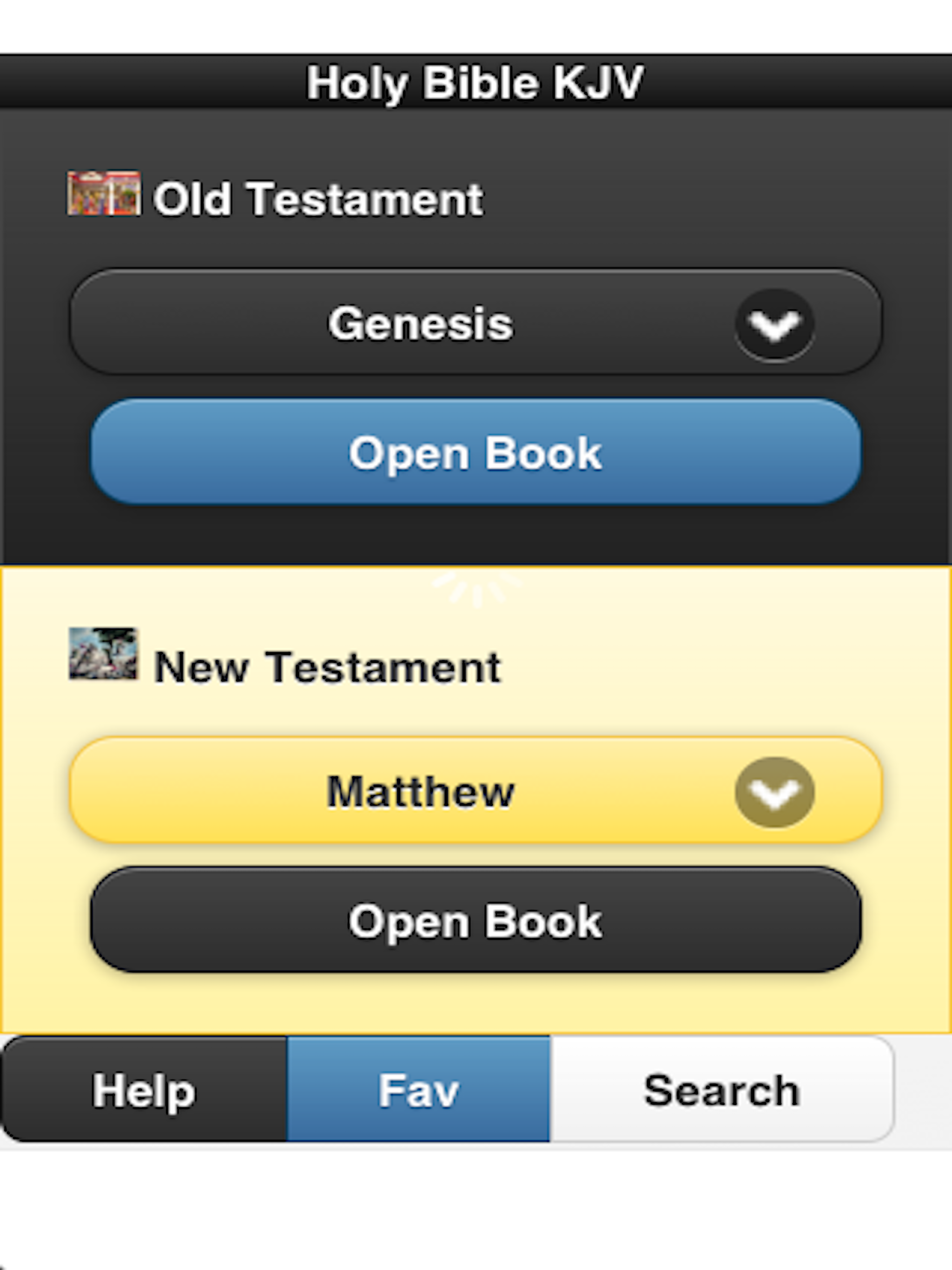This screenshot has height=1270, width=952.
Task: Open Book under Old Testament
Action: 476,452
